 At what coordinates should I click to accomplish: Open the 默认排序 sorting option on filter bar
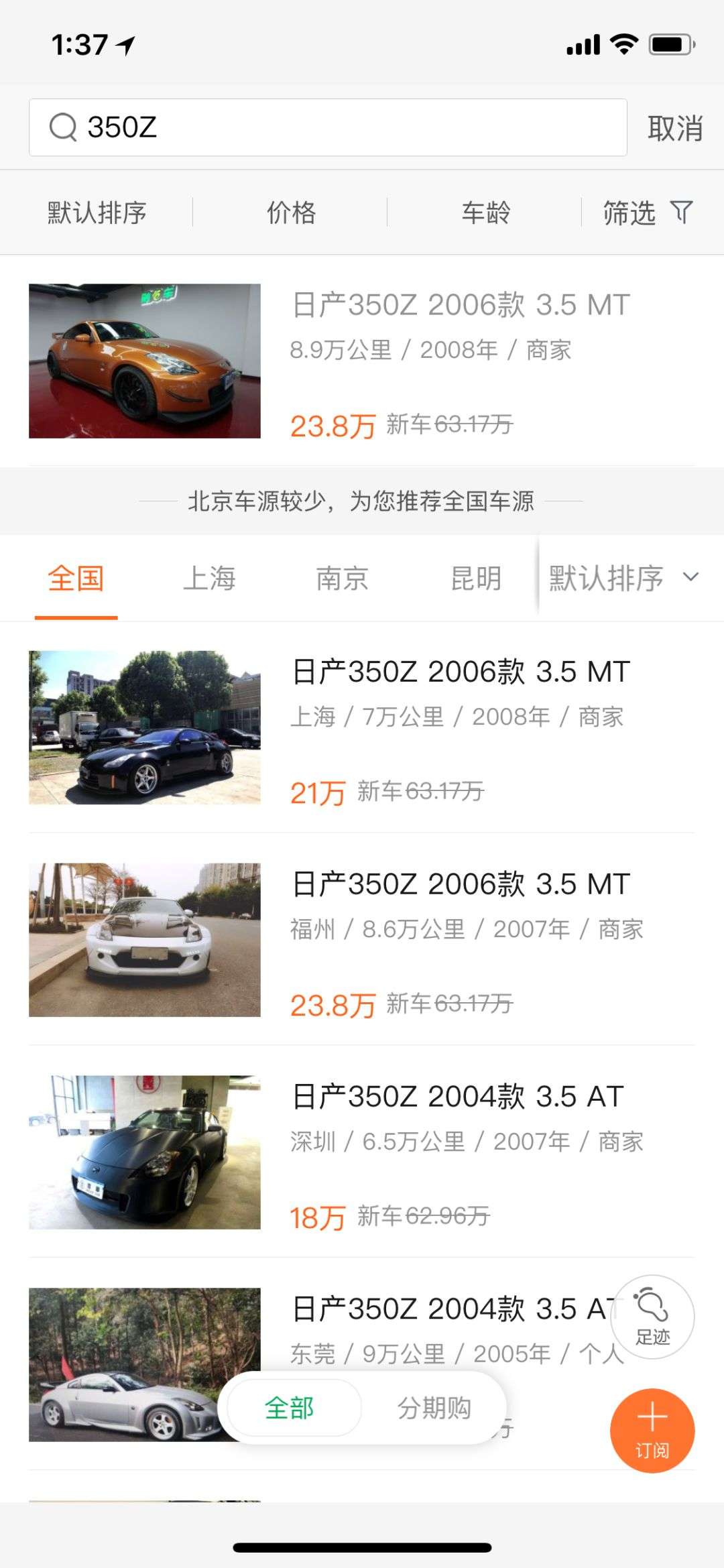pos(97,212)
